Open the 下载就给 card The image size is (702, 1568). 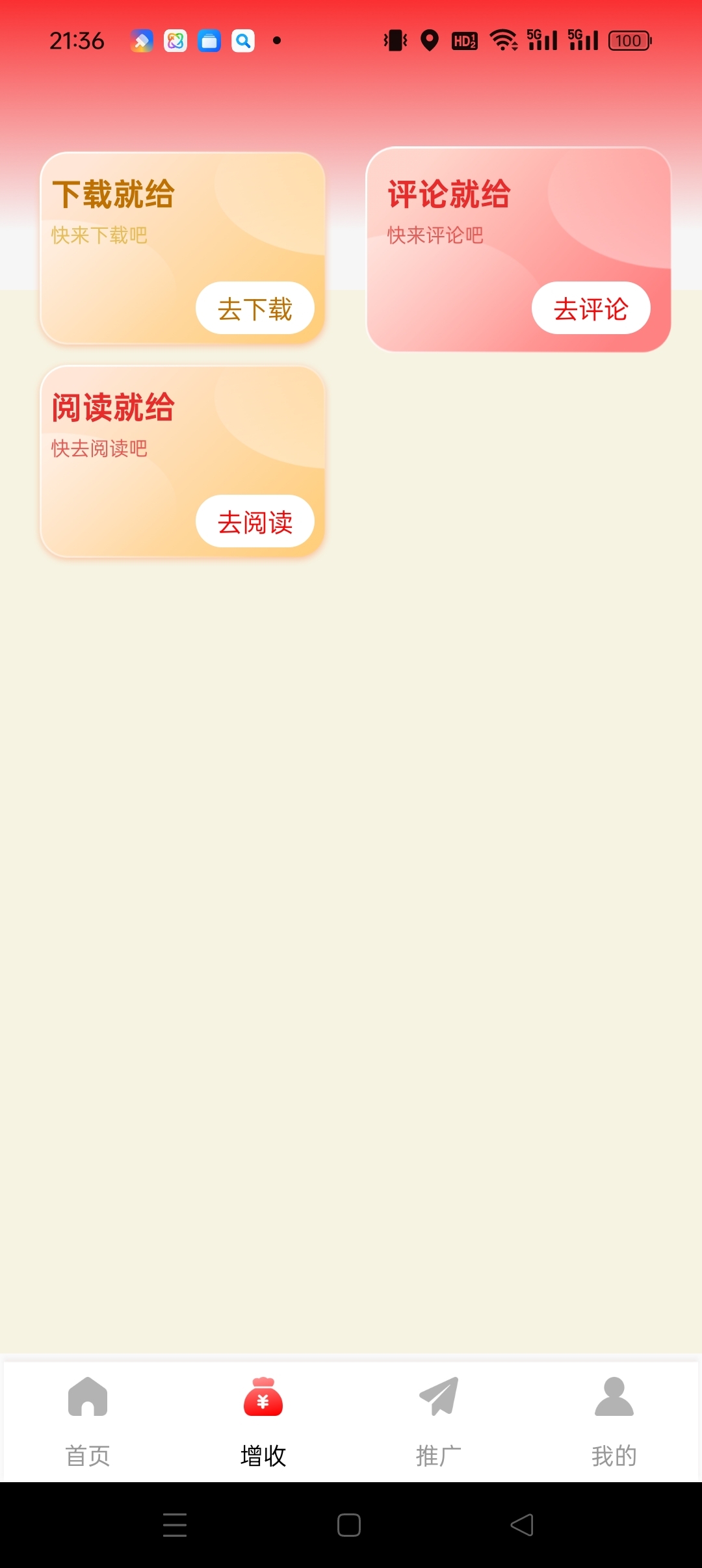[x=182, y=247]
